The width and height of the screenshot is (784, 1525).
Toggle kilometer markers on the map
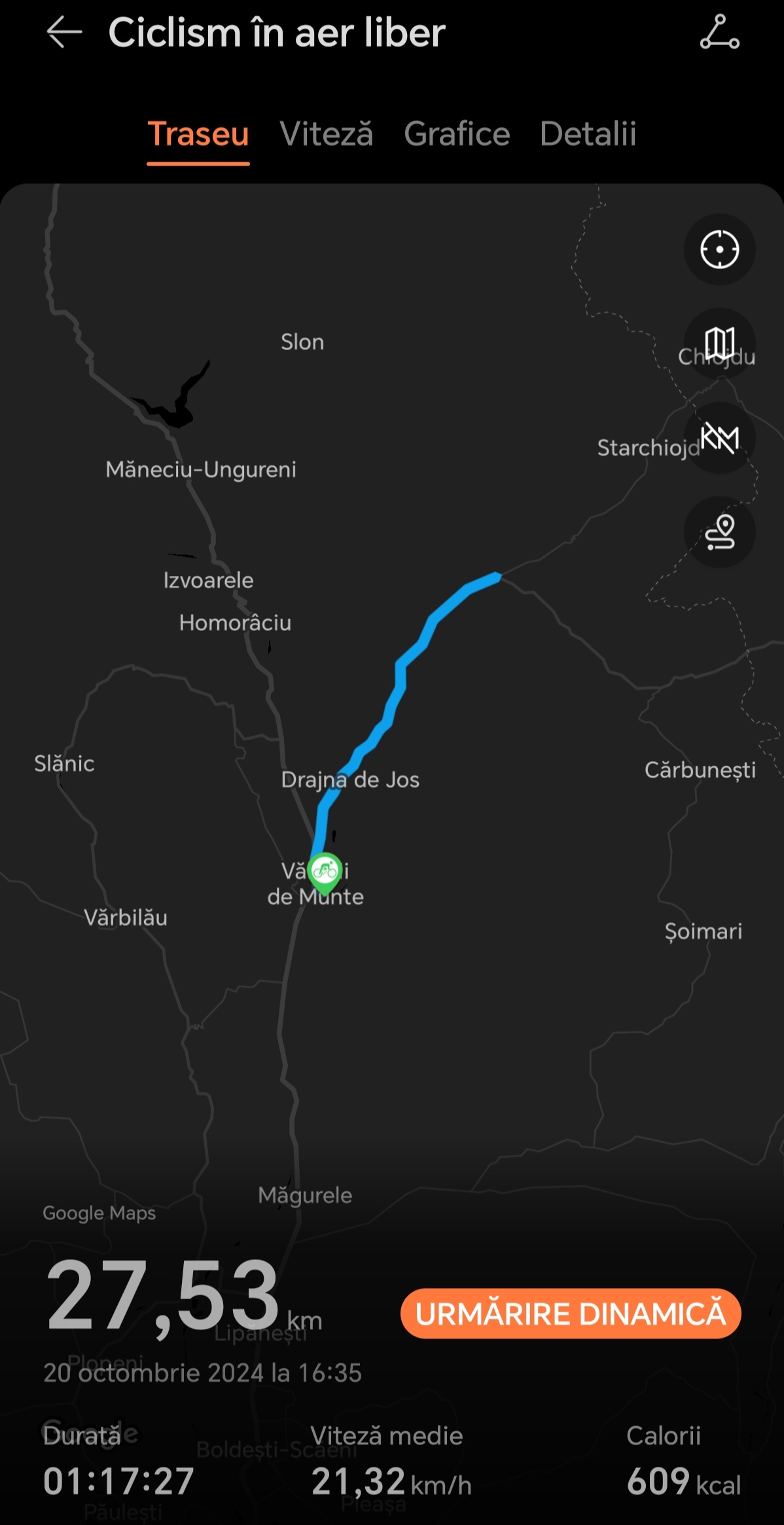[719, 437]
